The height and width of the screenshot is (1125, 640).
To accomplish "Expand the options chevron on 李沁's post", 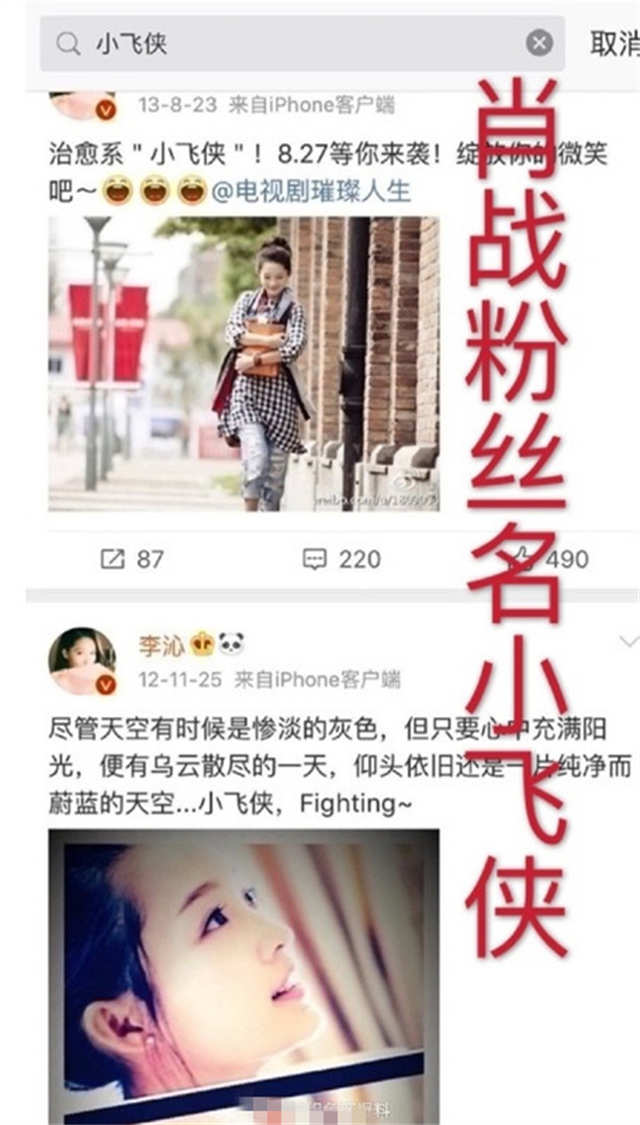I will [628, 641].
